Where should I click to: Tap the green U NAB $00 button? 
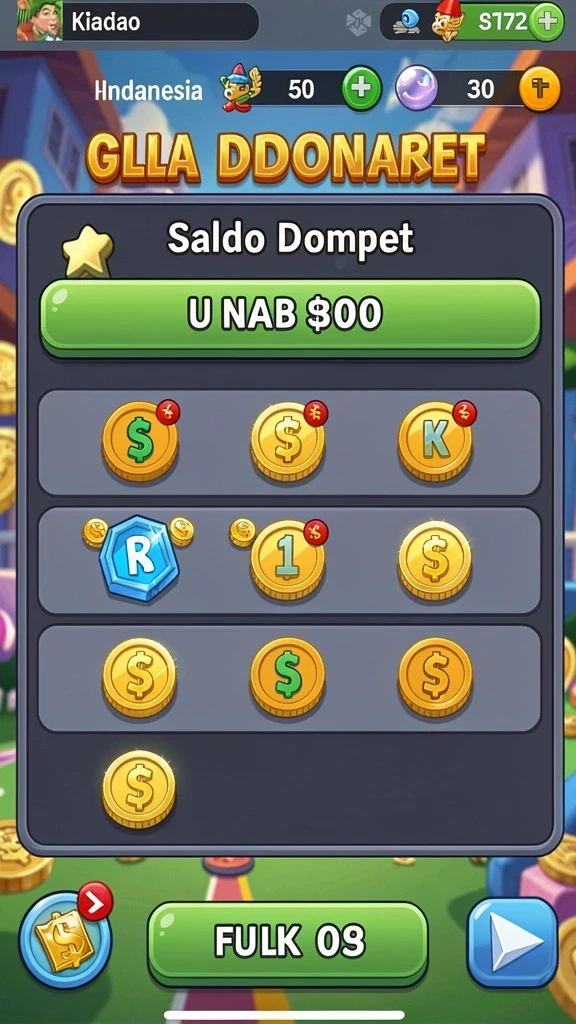pyautogui.click(x=290, y=315)
